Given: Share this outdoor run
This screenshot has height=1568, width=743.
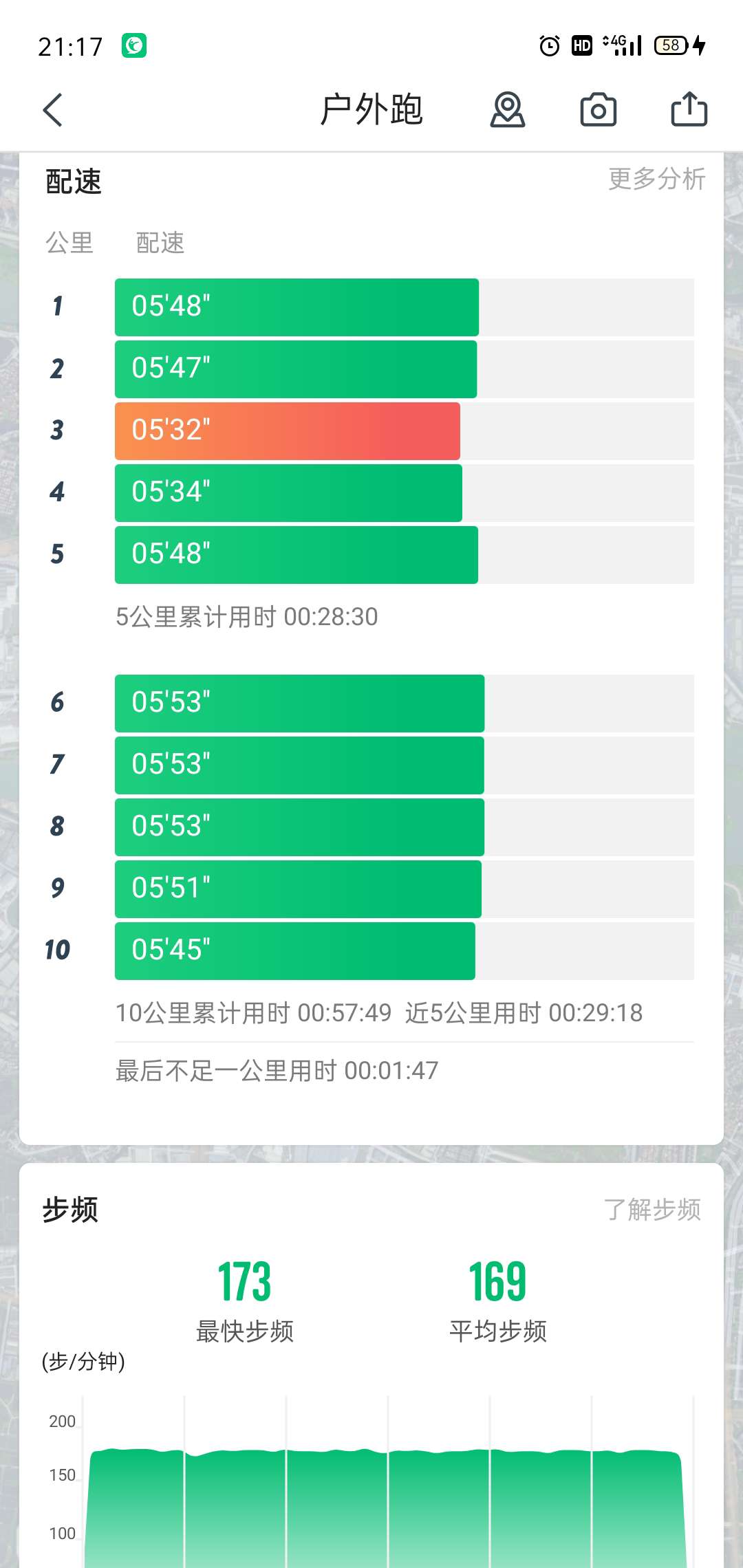Looking at the screenshot, I should [689, 109].
